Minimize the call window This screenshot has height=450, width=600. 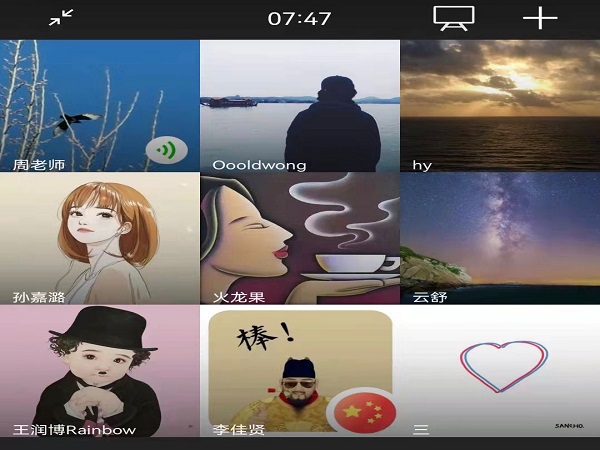(x=61, y=17)
